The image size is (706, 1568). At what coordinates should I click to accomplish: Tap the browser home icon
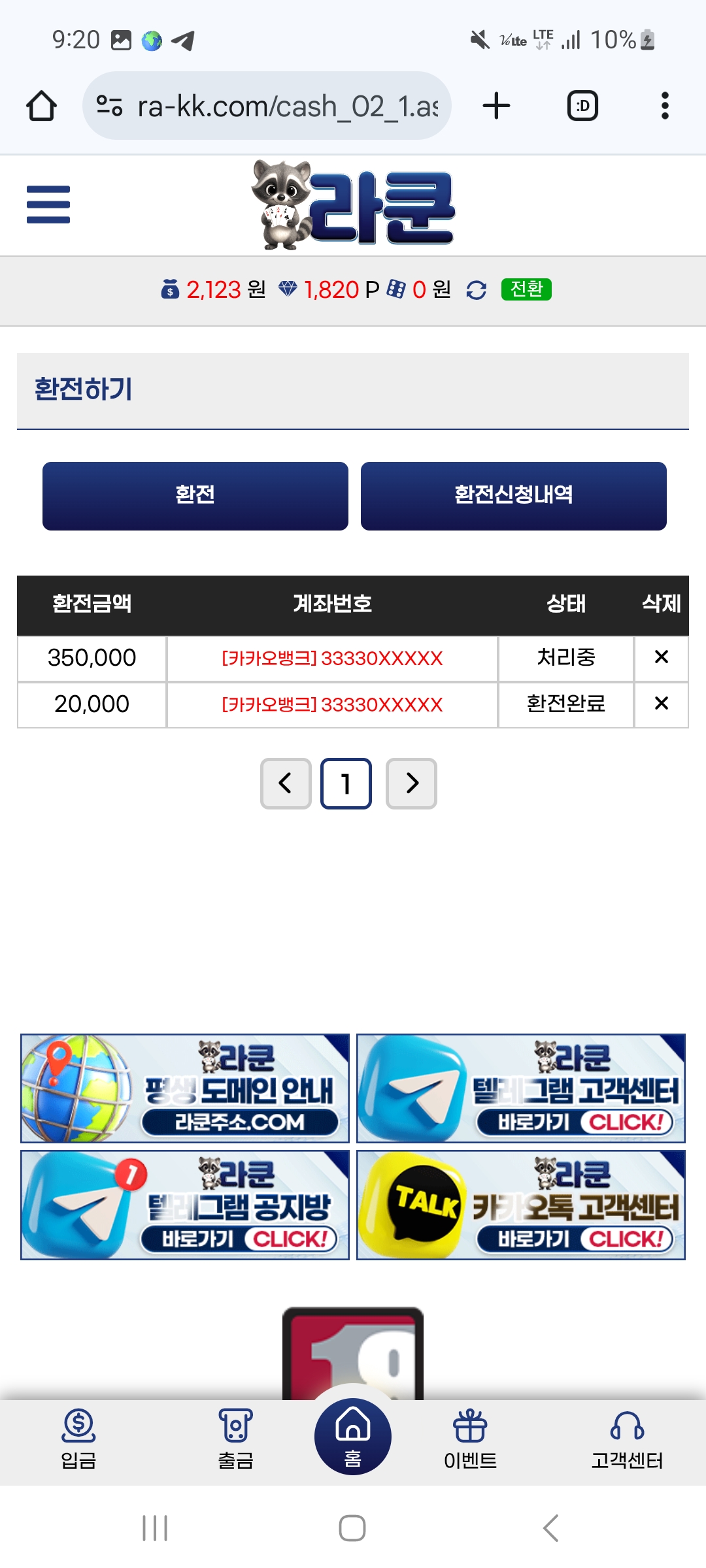coord(41,106)
